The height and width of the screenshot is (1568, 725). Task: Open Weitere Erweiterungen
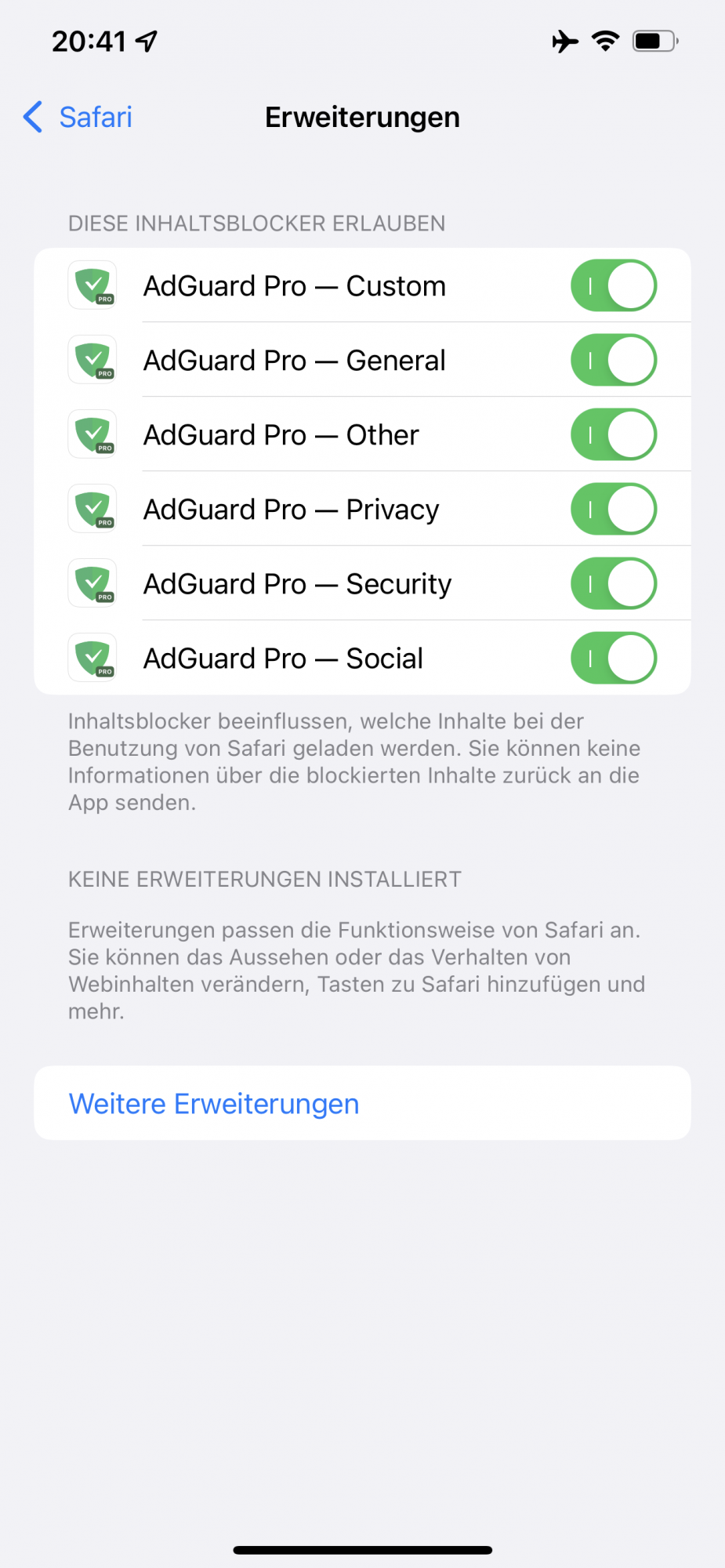click(x=214, y=1104)
